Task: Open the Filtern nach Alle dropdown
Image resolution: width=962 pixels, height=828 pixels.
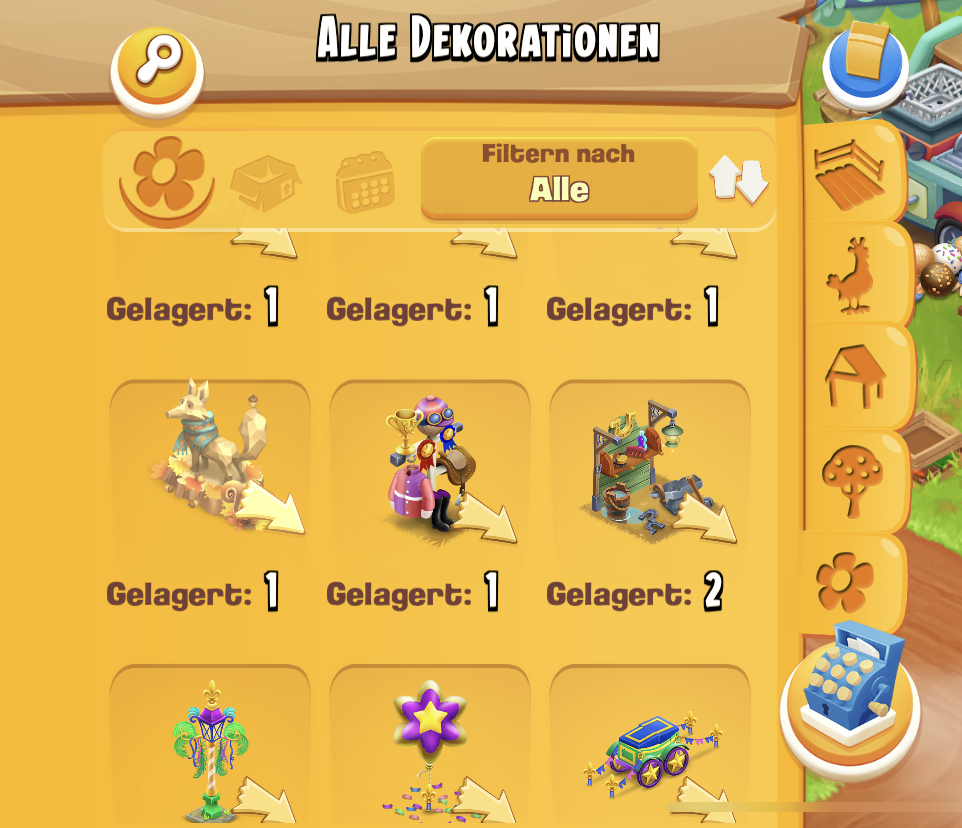Action: [x=558, y=178]
